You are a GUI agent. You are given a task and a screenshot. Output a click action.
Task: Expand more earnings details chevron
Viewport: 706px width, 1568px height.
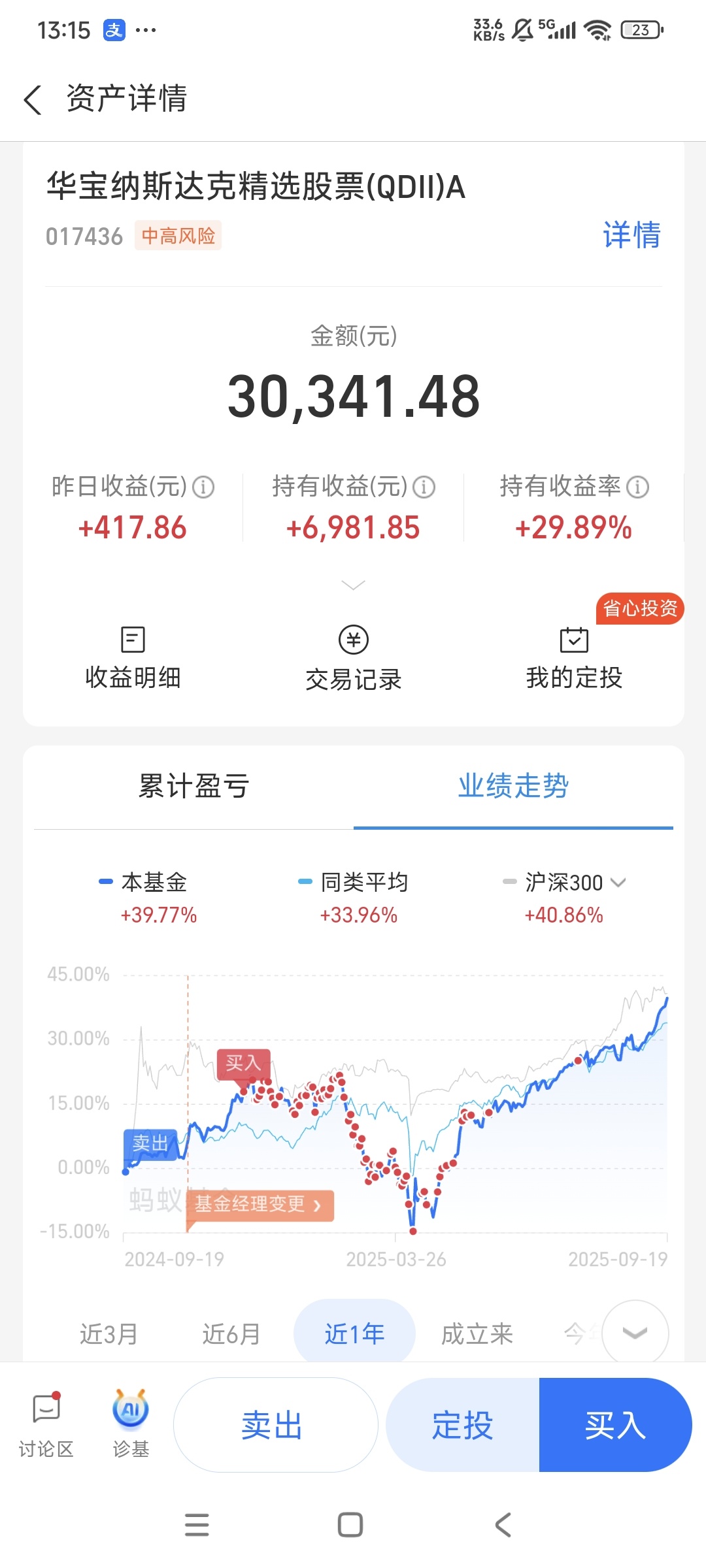click(353, 585)
